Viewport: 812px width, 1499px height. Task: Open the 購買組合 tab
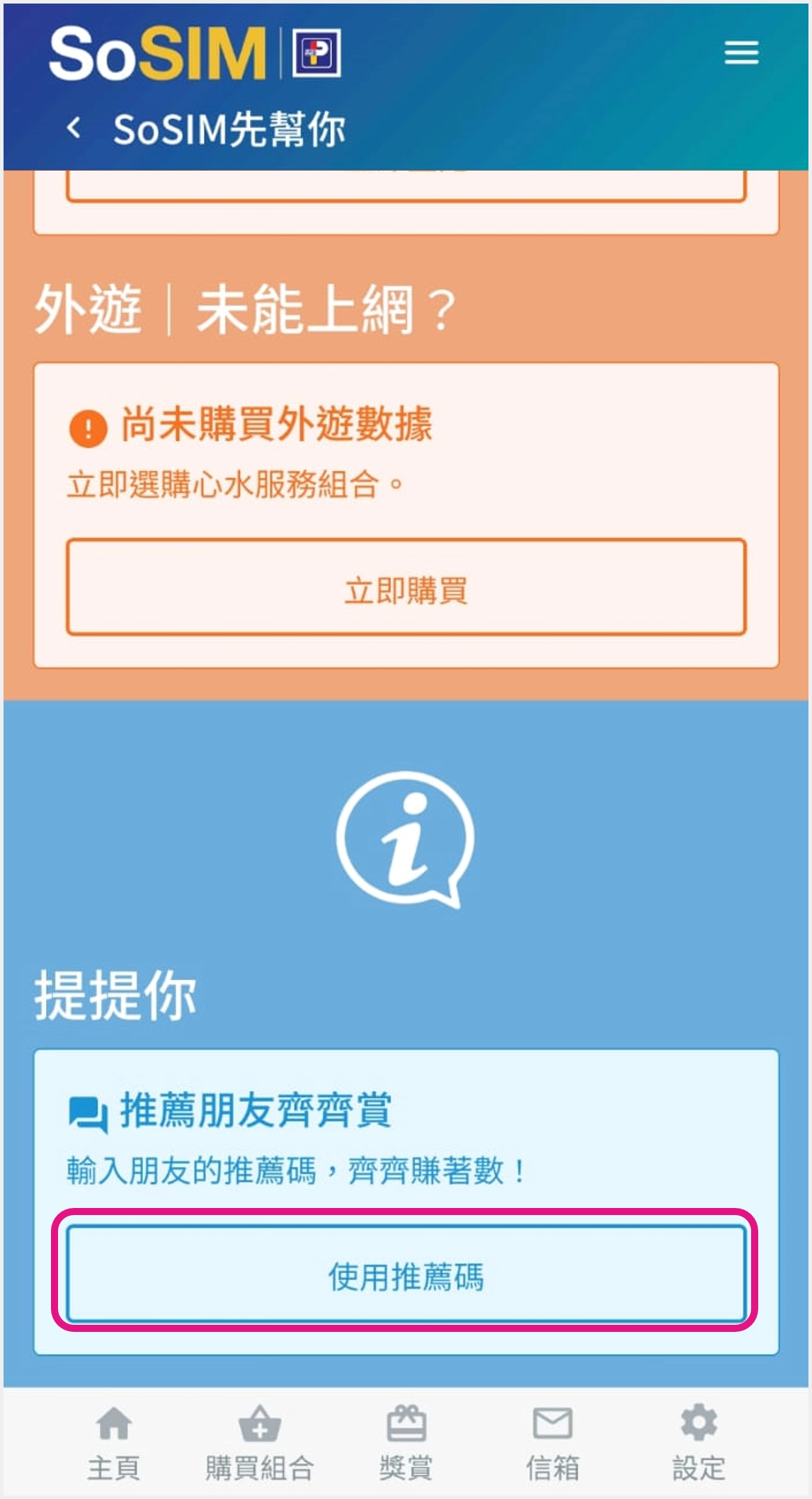(x=260, y=1443)
